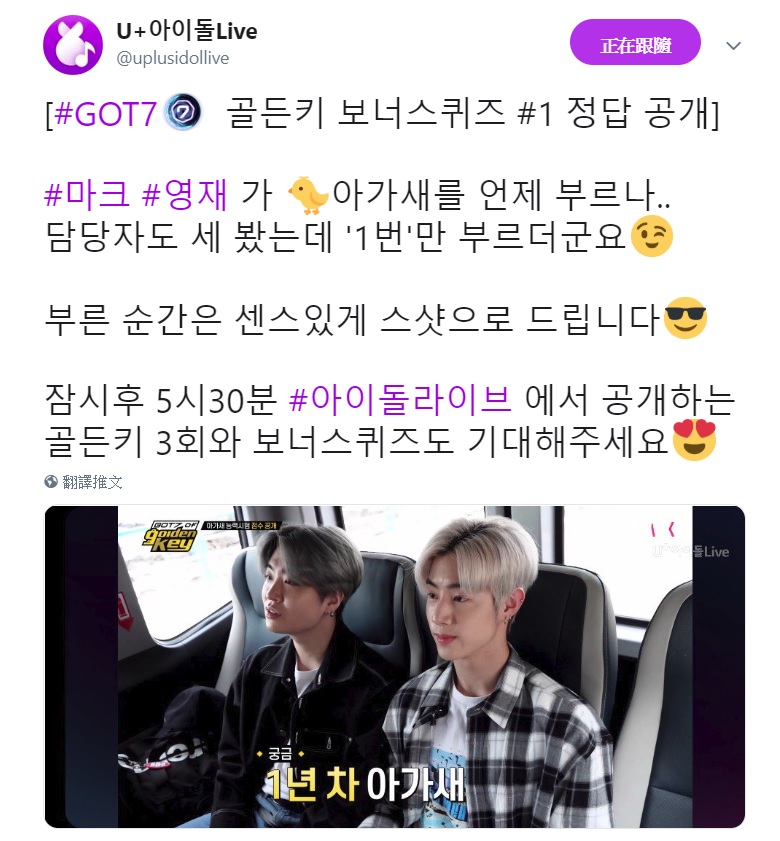The width and height of the screenshot is (780, 841).
Task: Open the #아이돌라이브 hashtag
Action: click(x=400, y=399)
